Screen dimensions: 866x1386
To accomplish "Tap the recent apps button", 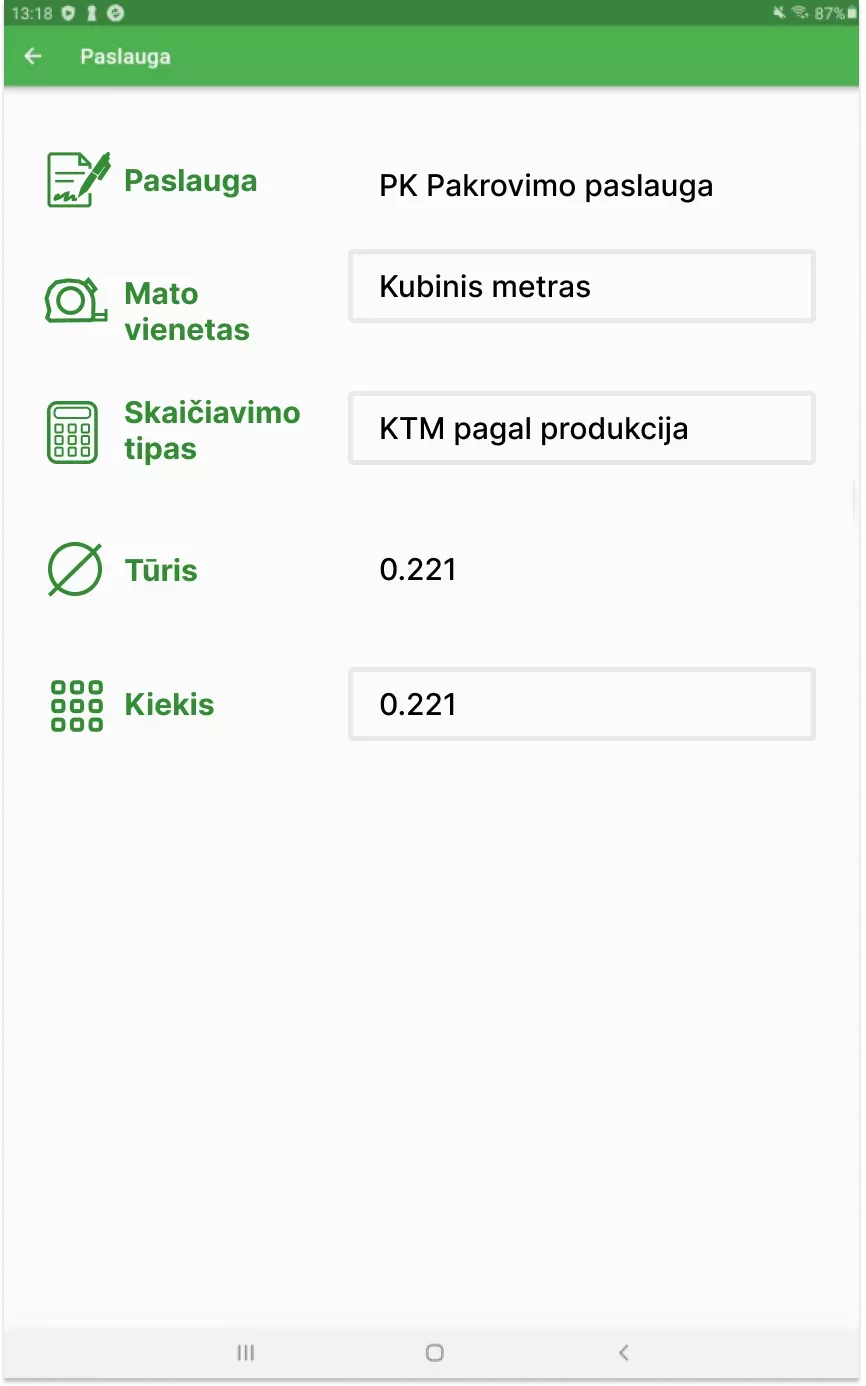I will pyautogui.click(x=244, y=1352).
